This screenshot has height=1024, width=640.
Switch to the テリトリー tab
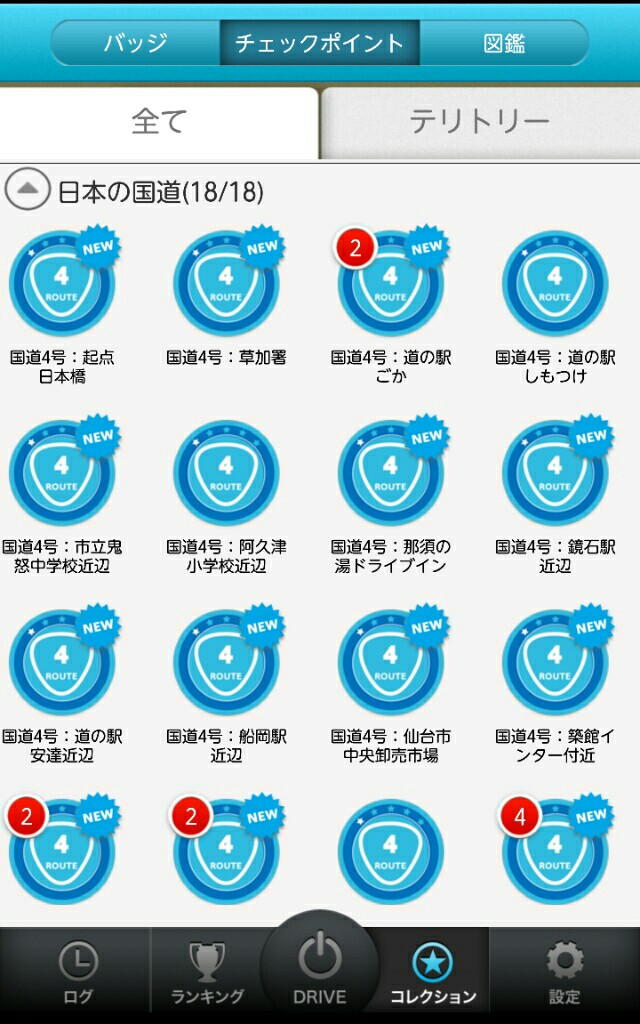480,123
